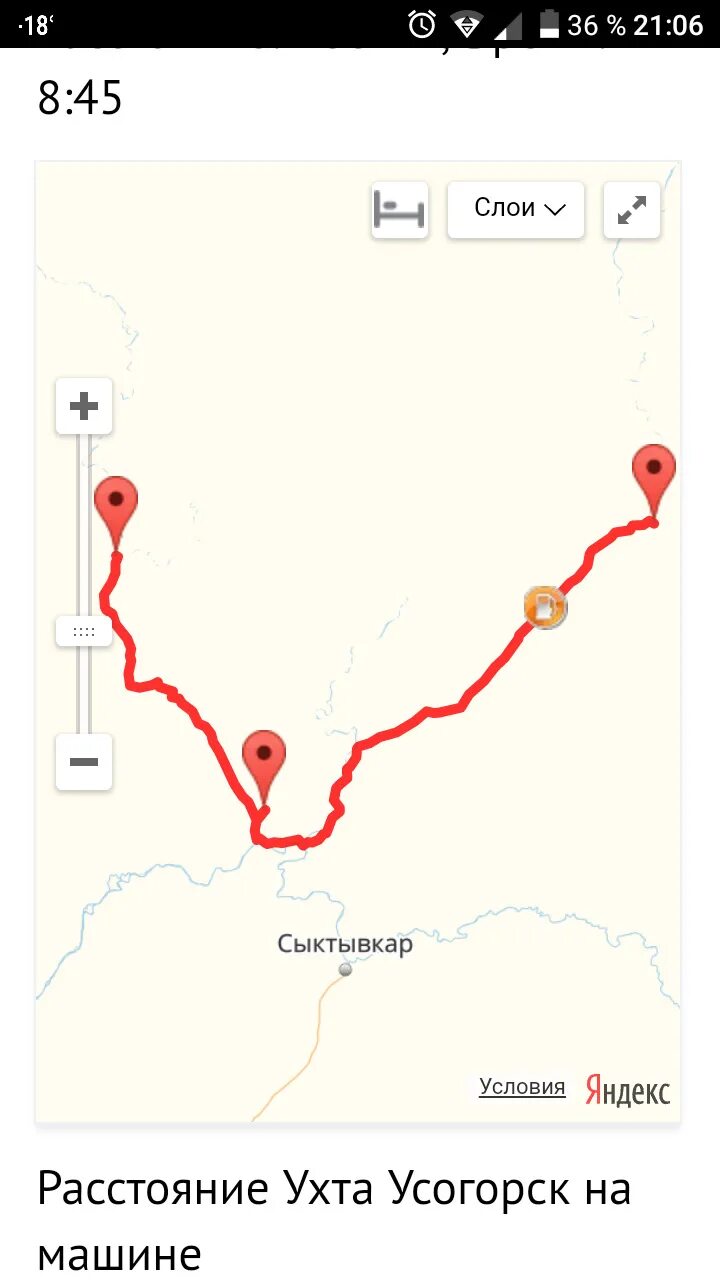Viewport: 720px width, 1280px height.
Task: Switch map to fullscreen mode
Action: point(632,210)
